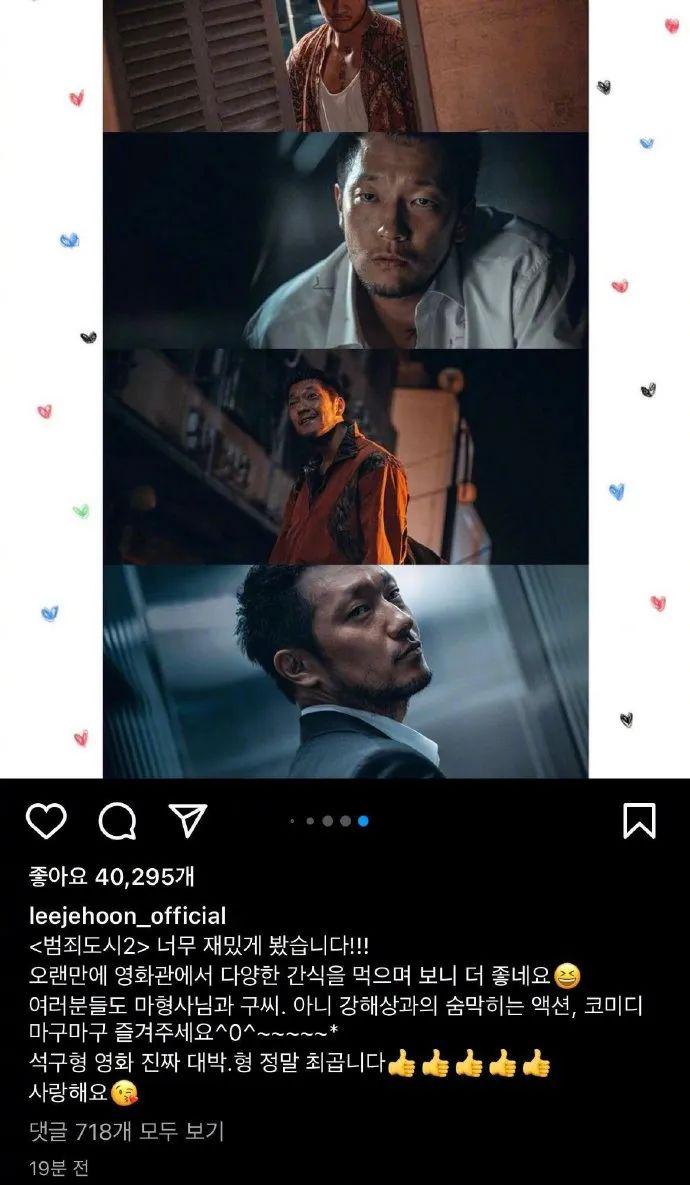The height and width of the screenshot is (1185, 690).
Task: Share the post with the paper plane icon
Action: (x=187, y=820)
